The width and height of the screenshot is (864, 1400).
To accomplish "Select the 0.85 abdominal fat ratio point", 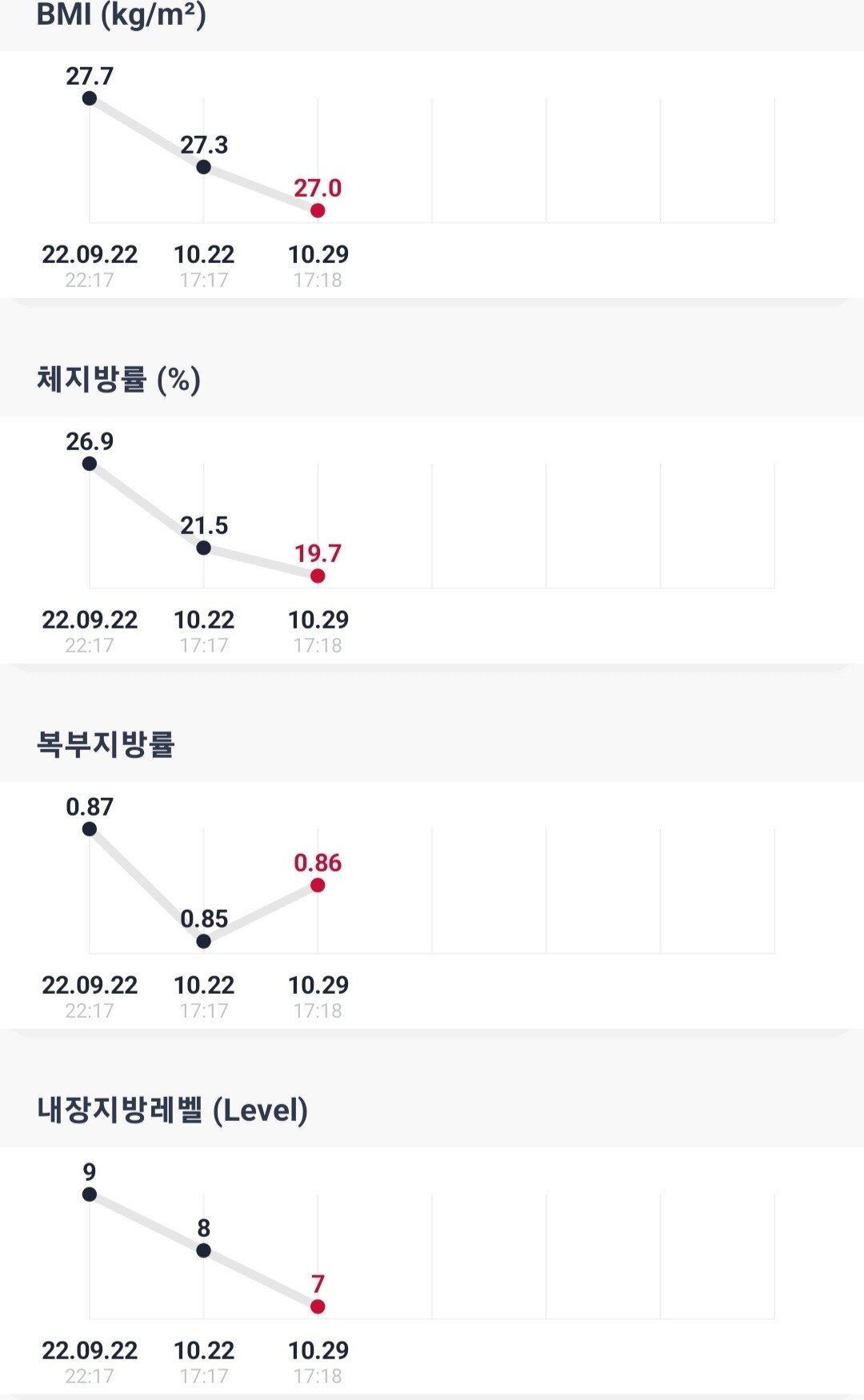I will (x=204, y=941).
